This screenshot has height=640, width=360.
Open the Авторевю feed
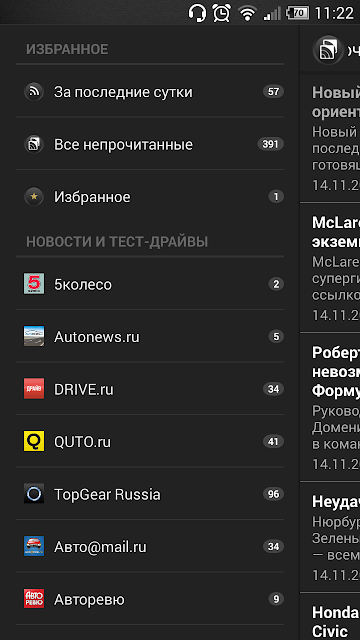(x=150, y=600)
